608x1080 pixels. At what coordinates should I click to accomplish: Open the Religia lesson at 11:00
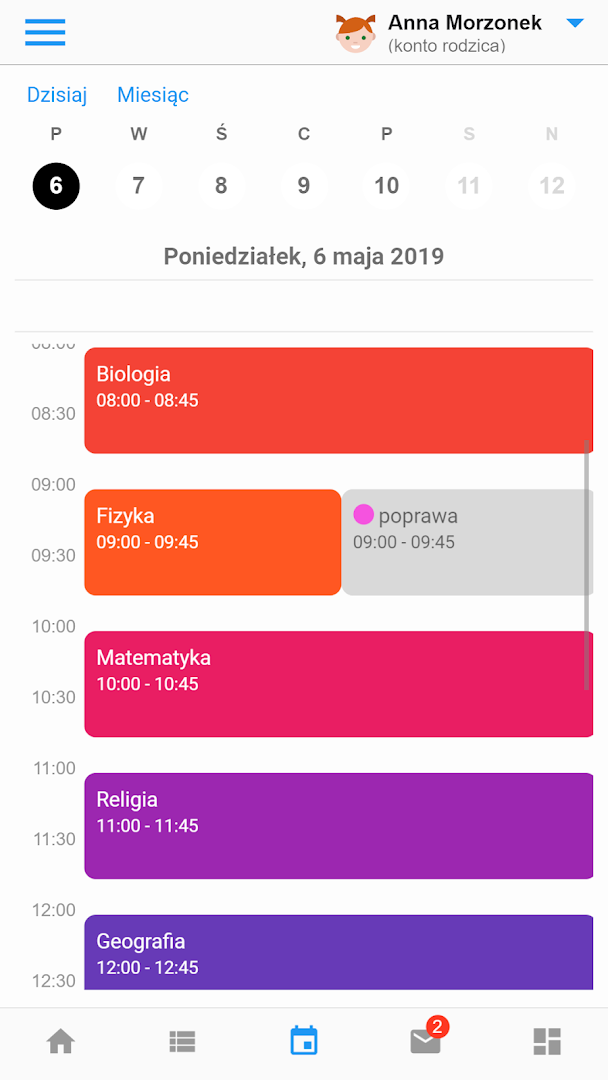tap(338, 826)
